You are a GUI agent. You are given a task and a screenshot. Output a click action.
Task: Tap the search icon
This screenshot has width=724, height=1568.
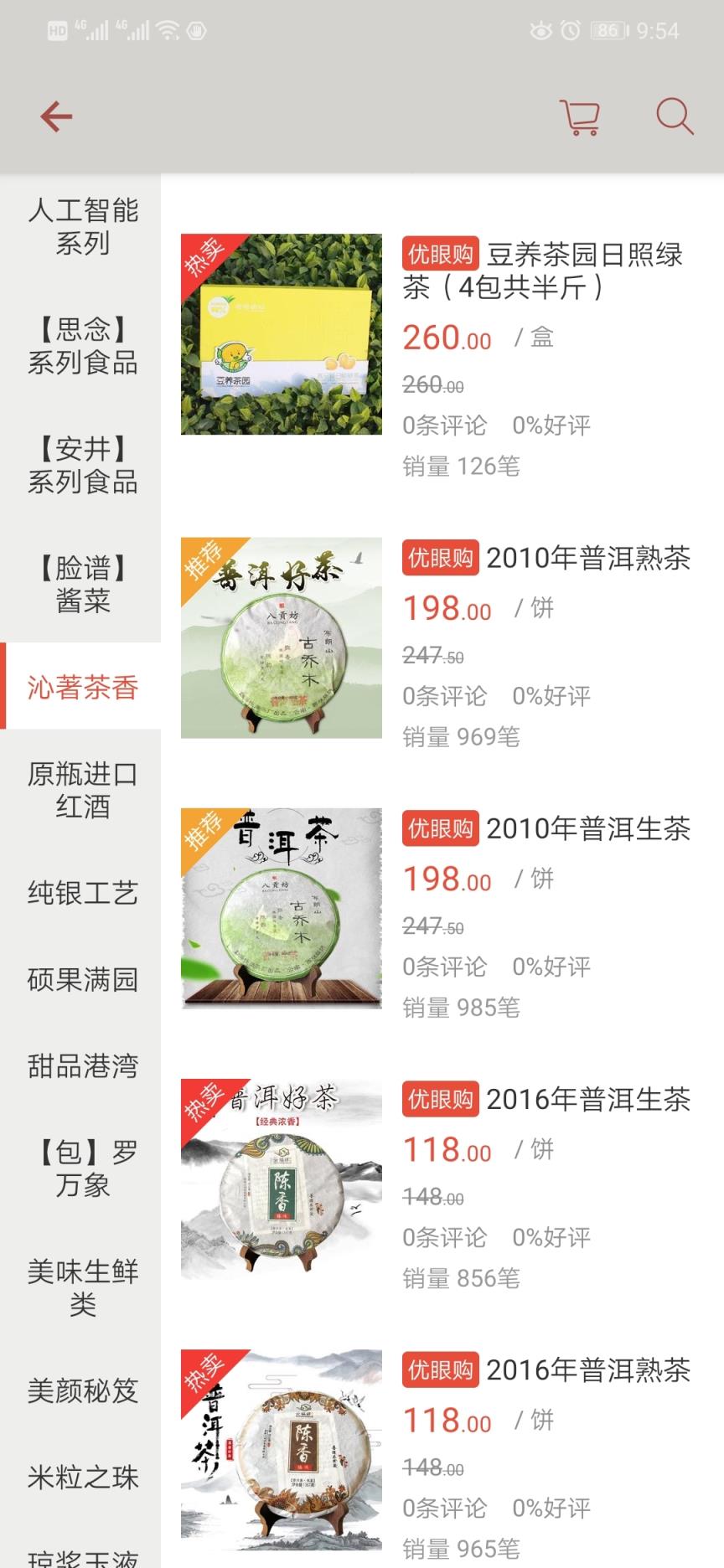click(674, 118)
